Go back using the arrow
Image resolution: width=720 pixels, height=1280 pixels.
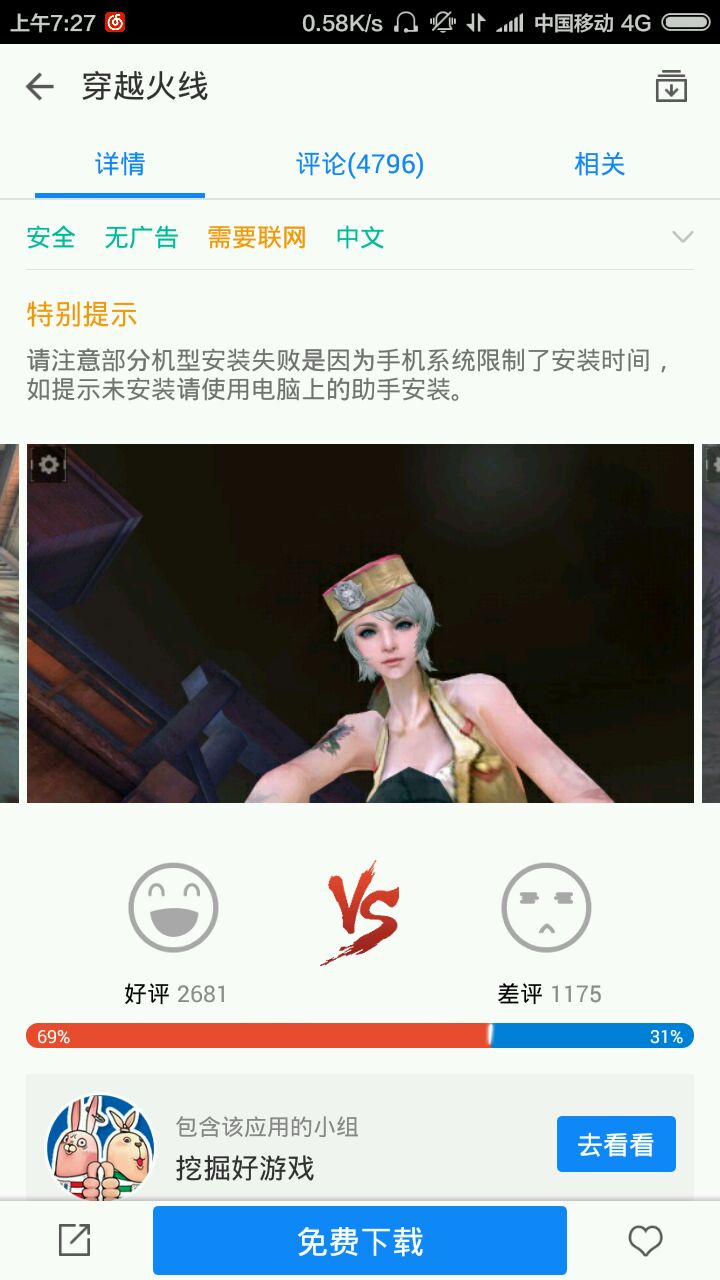coord(40,87)
